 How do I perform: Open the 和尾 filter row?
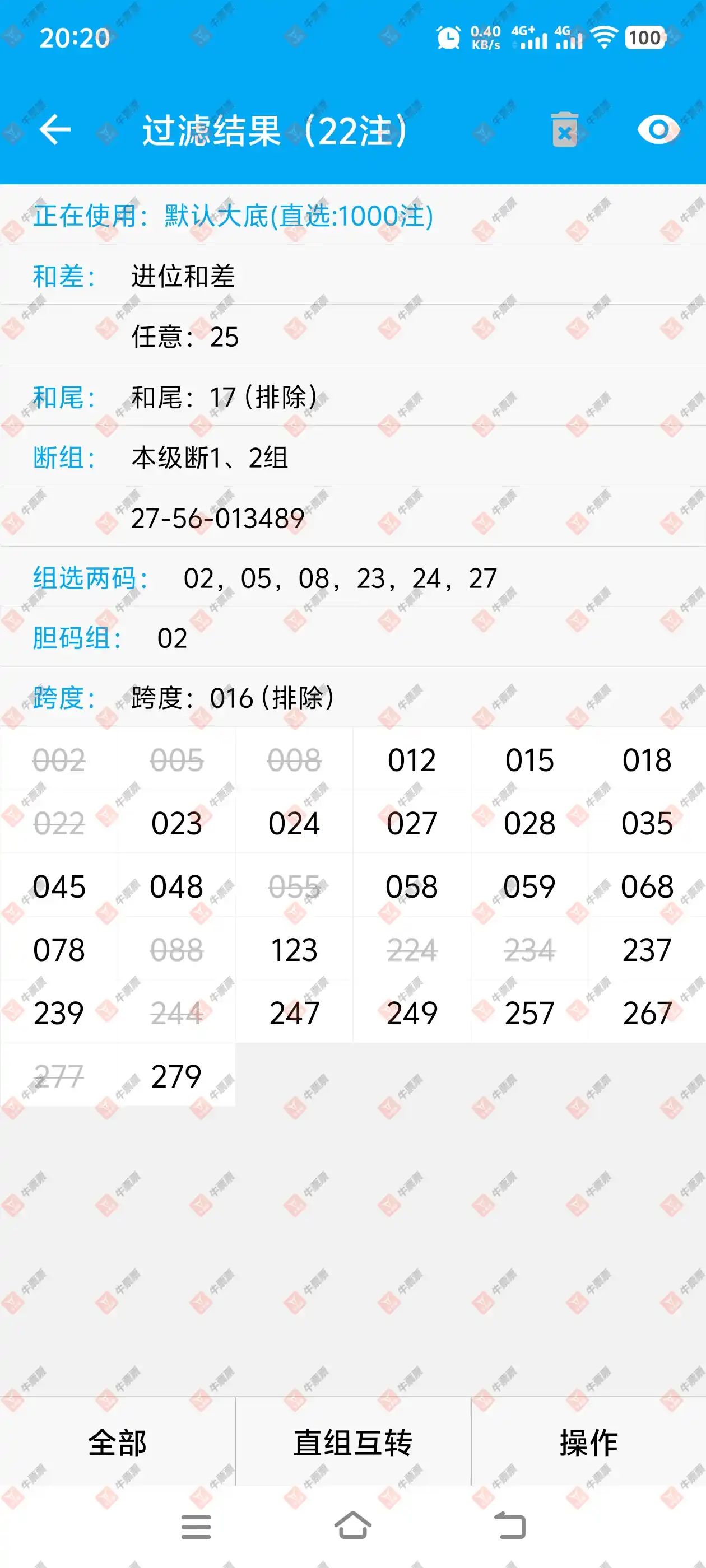[x=352, y=397]
